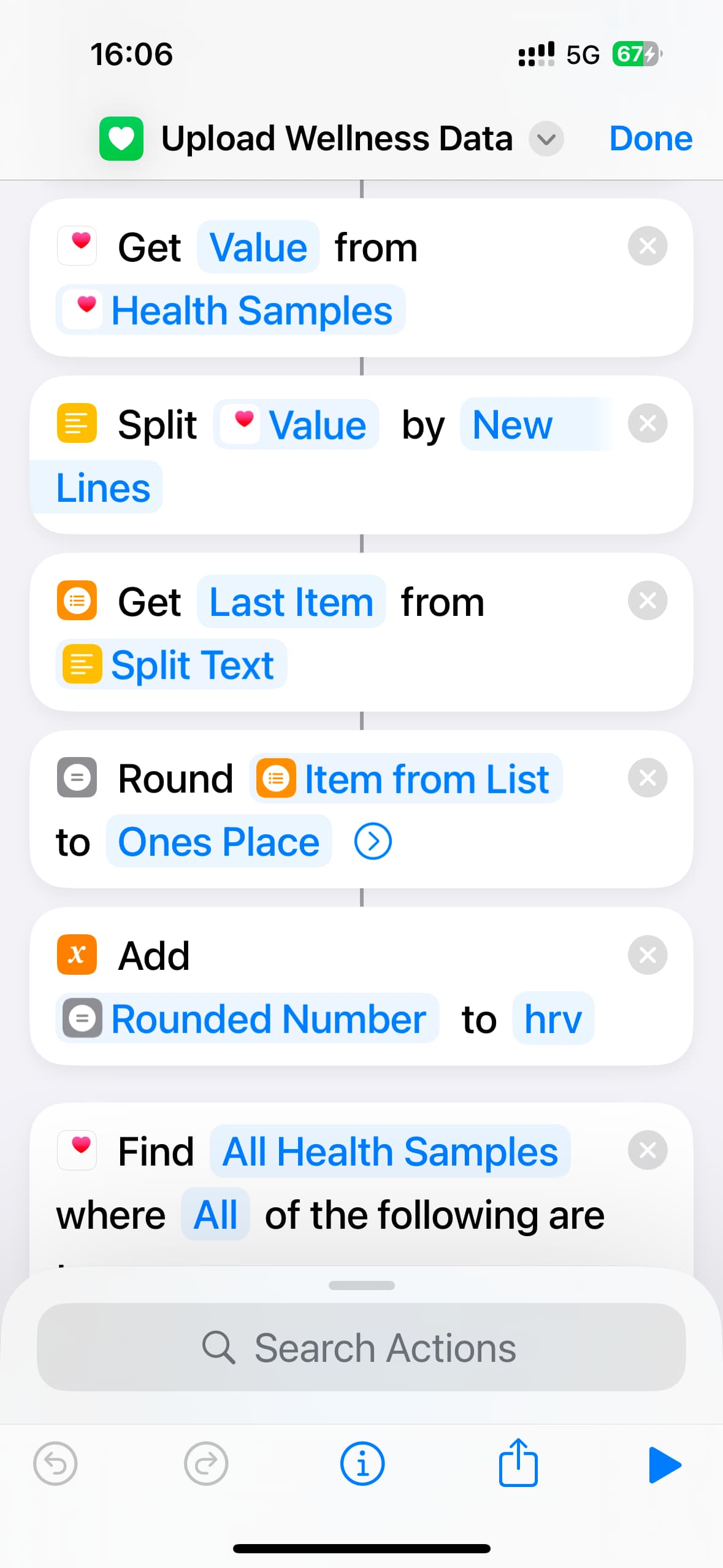The height and width of the screenshot is (1568, 723).
Task: Share the shortcut
Action: [x=518, y=1463]
